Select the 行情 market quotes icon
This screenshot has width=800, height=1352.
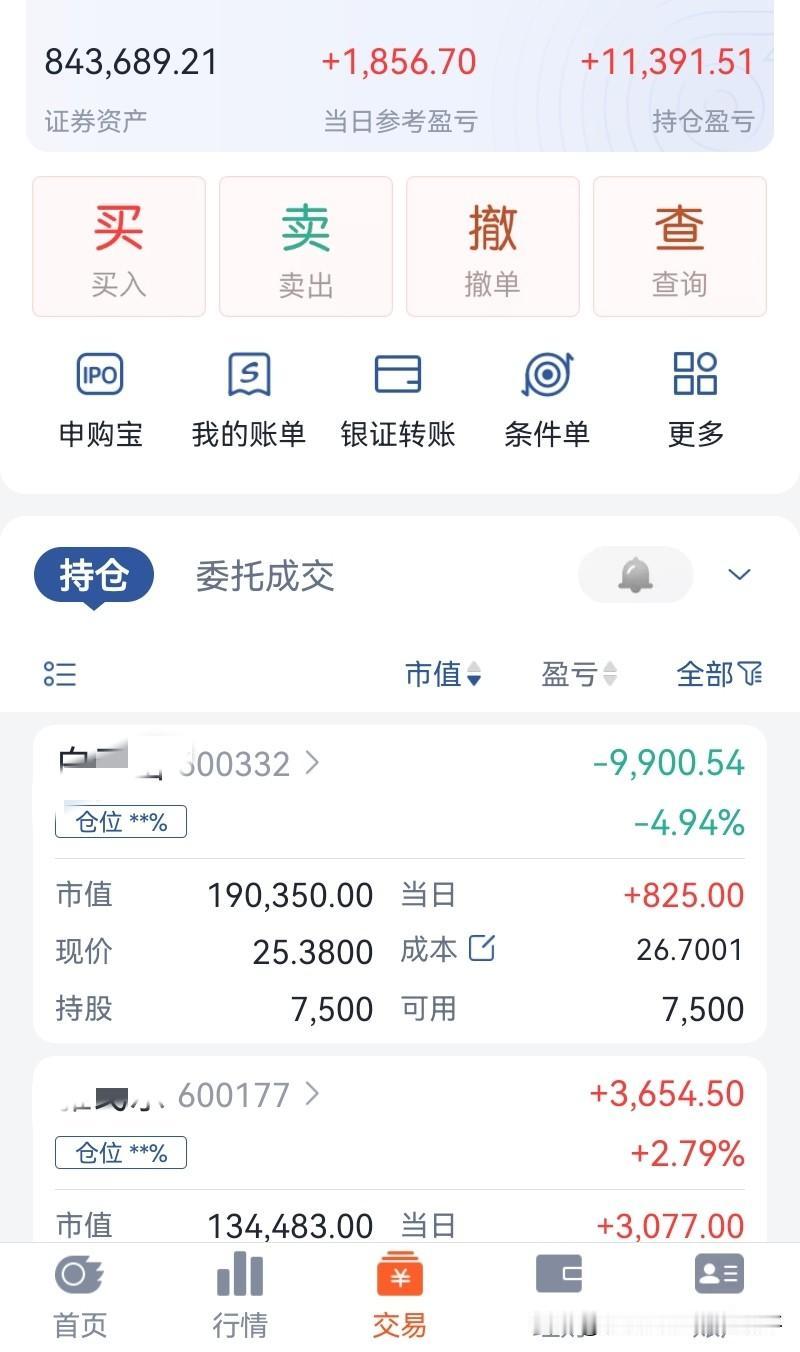point(239,1295)
